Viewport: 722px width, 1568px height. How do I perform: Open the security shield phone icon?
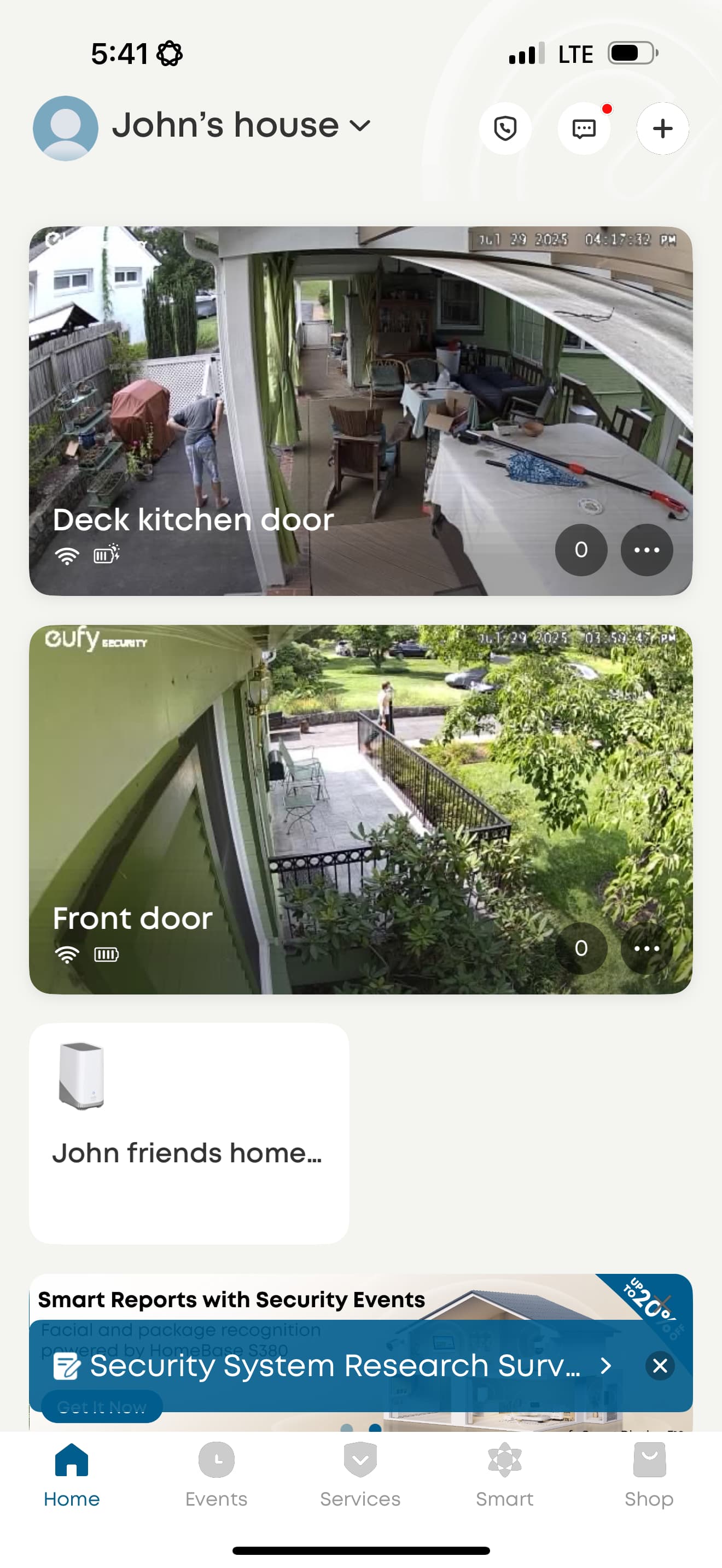505,128
